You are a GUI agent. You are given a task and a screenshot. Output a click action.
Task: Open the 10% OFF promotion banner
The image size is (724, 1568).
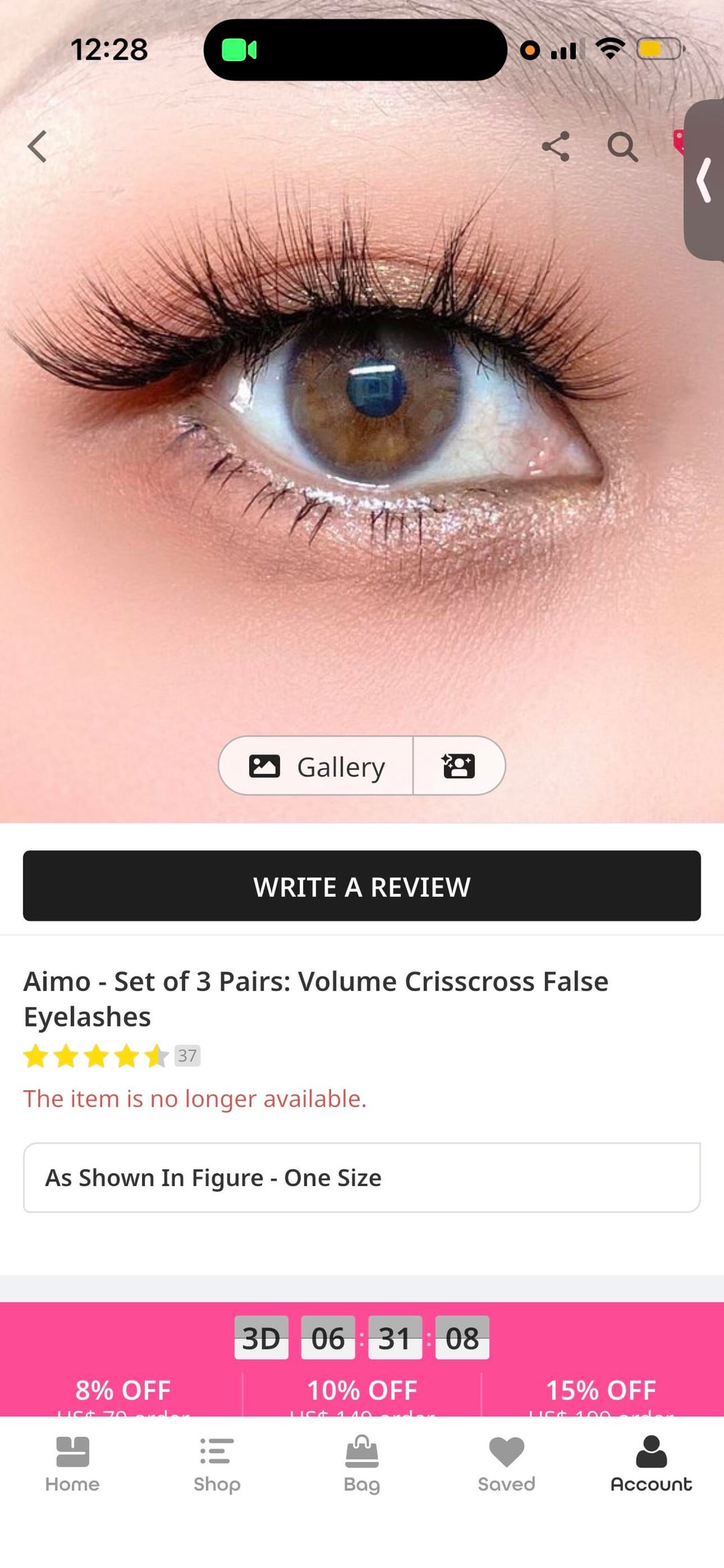tap(362, 1390)
